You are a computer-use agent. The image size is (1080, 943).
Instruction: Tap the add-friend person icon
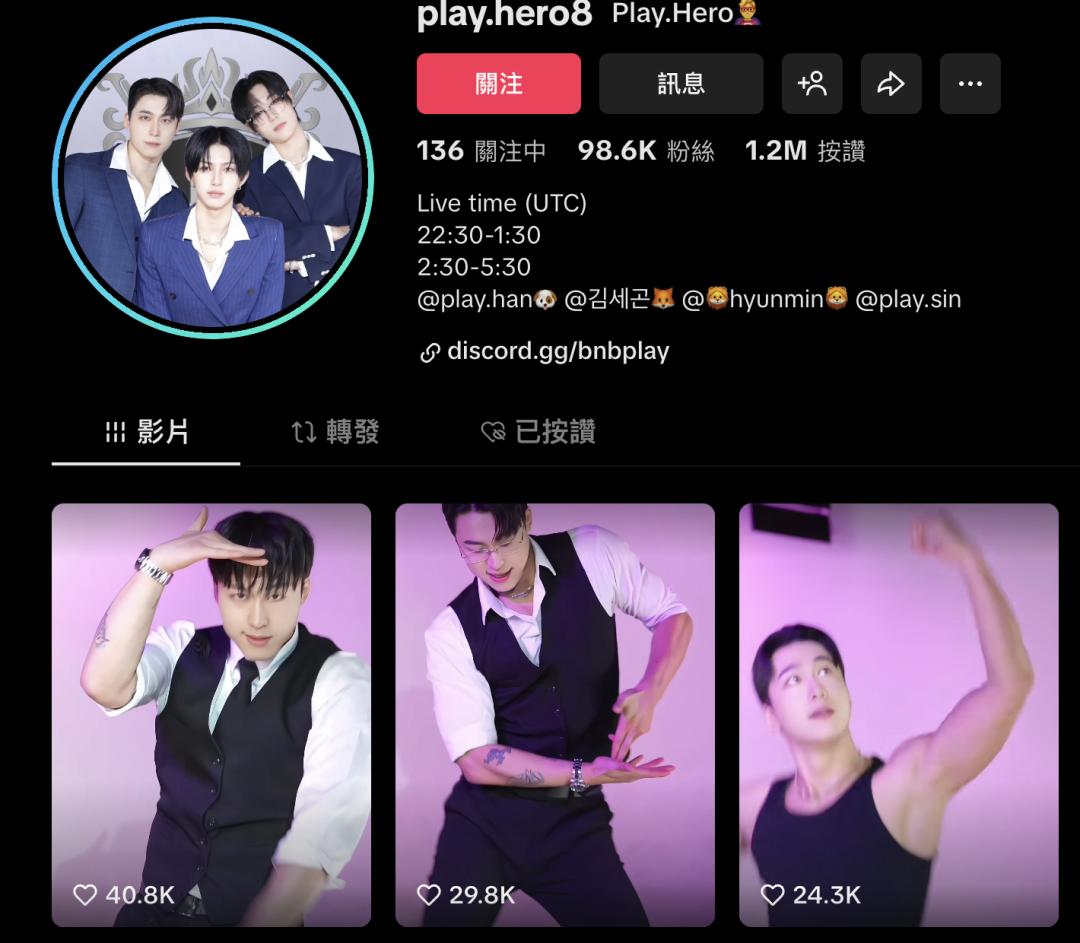[x=812, y=84]
